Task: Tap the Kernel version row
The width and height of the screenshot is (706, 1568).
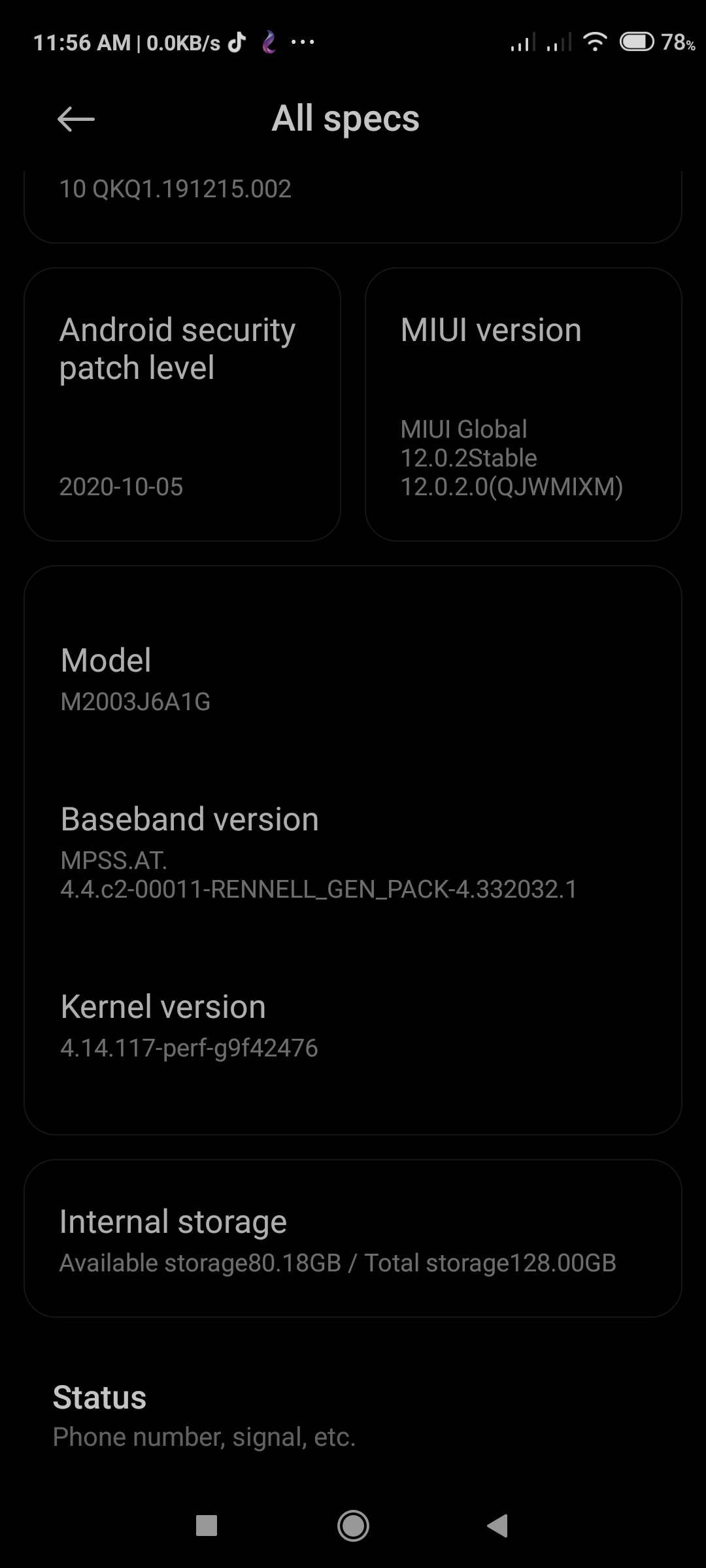Action: pyautogui.click(x=353, y=1026)
